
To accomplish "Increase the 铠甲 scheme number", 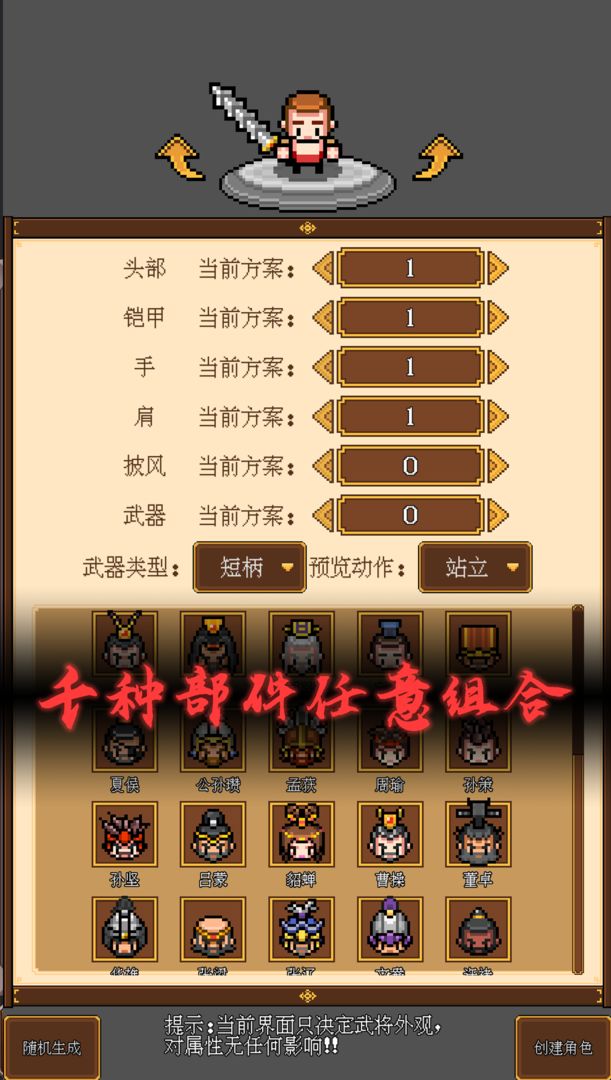I will click(497, 318).
